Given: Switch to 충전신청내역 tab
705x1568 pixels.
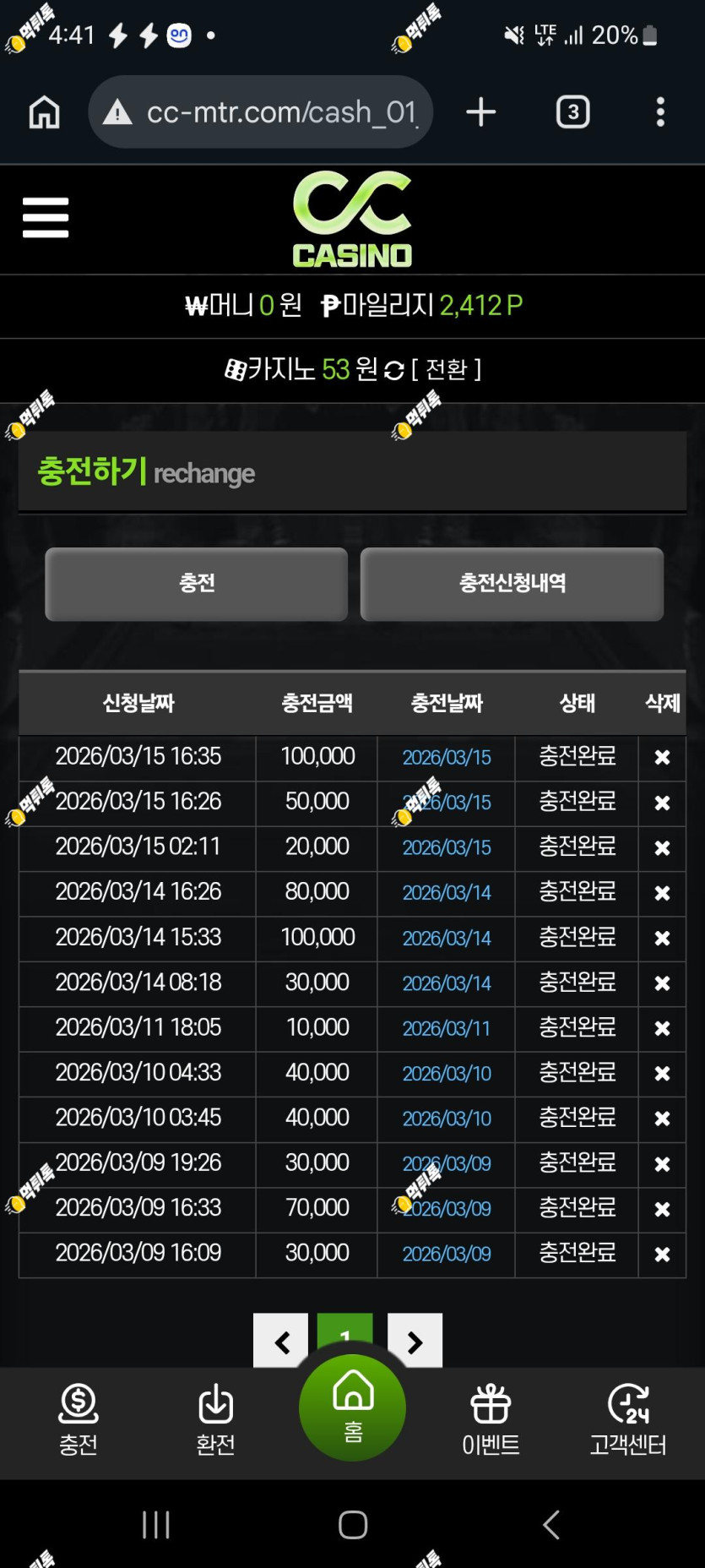Looking at the screenshot, I should point(512,584).
